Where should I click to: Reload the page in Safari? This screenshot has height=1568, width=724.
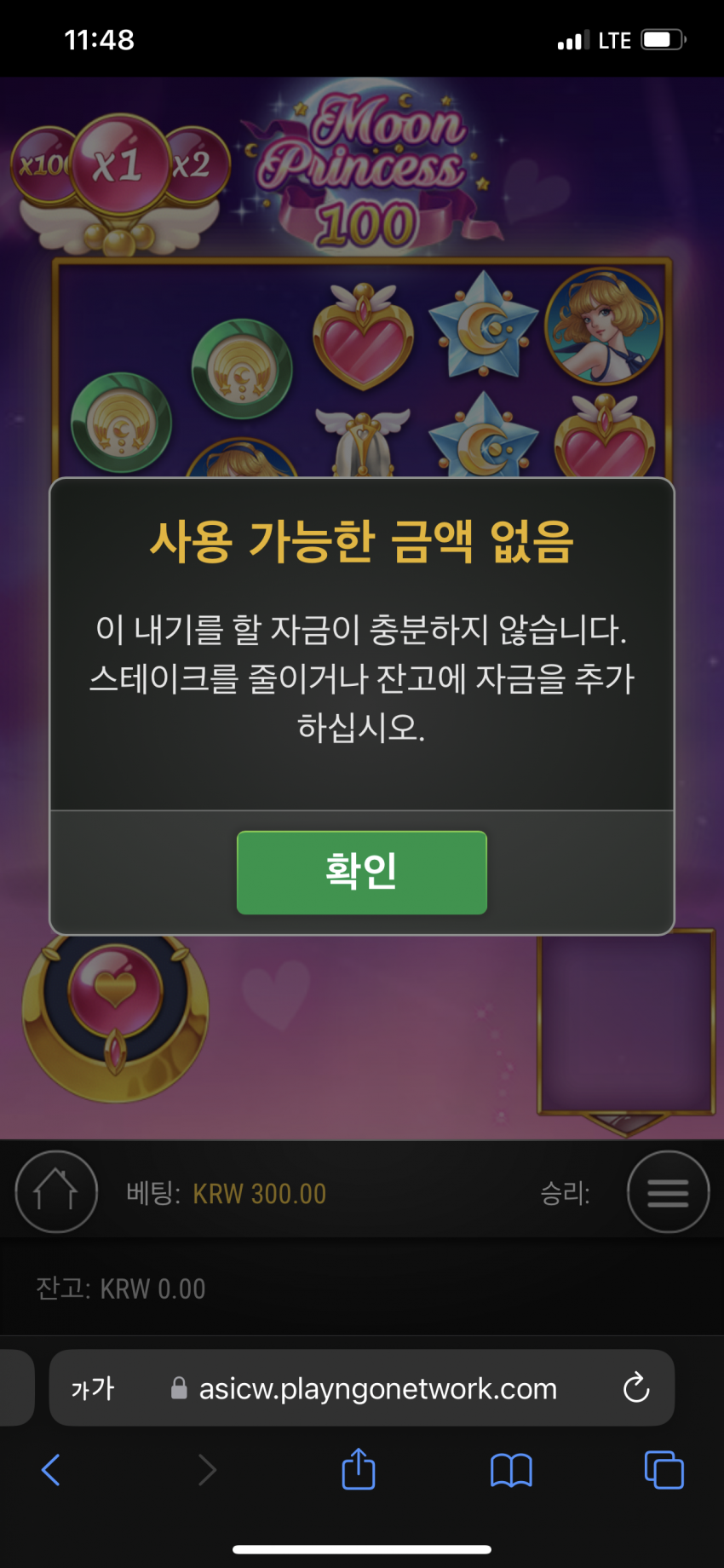pyautogui.click(x=635, y=1387)
